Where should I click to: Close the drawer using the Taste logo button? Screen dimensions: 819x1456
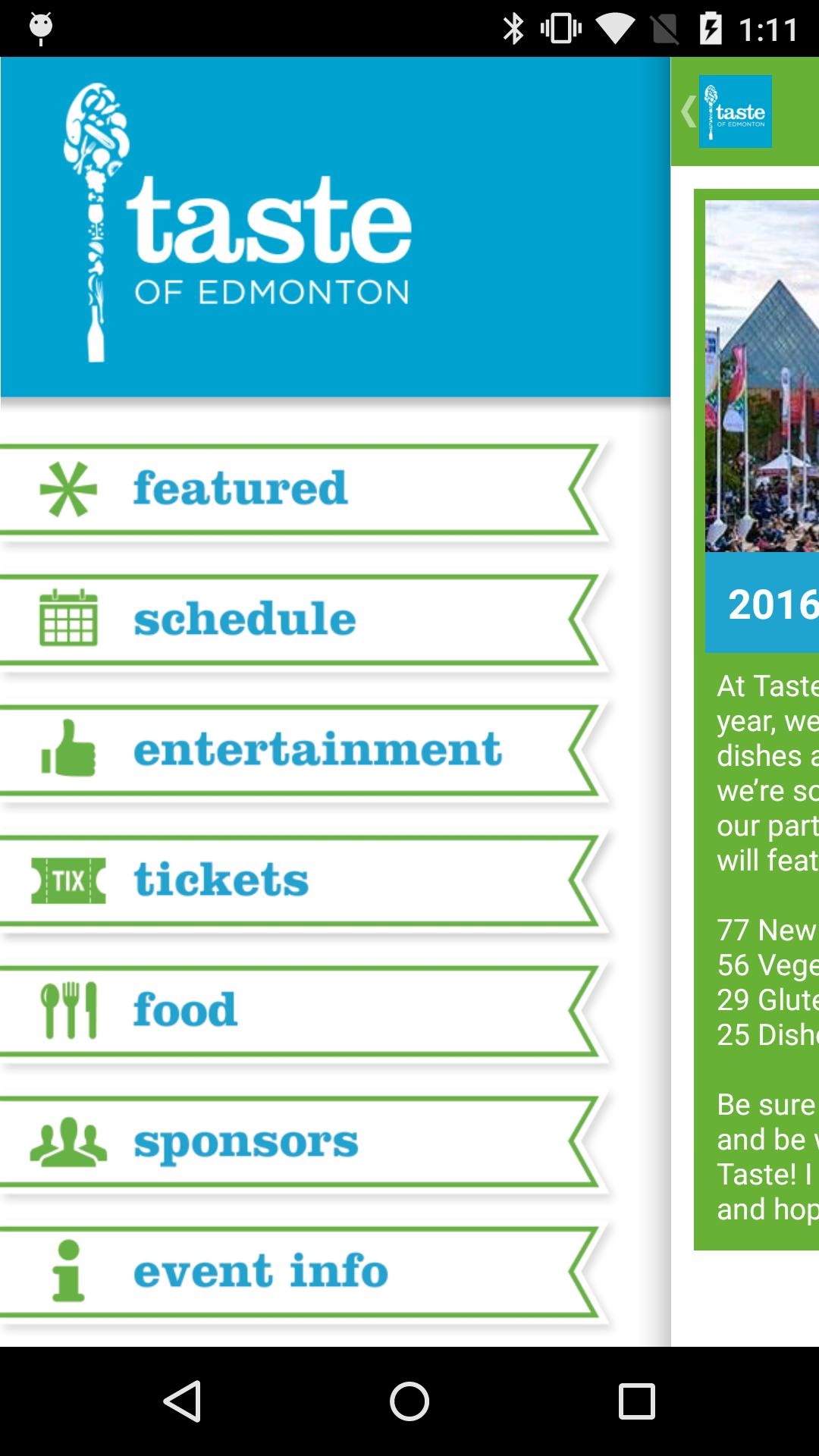[728, 111]
